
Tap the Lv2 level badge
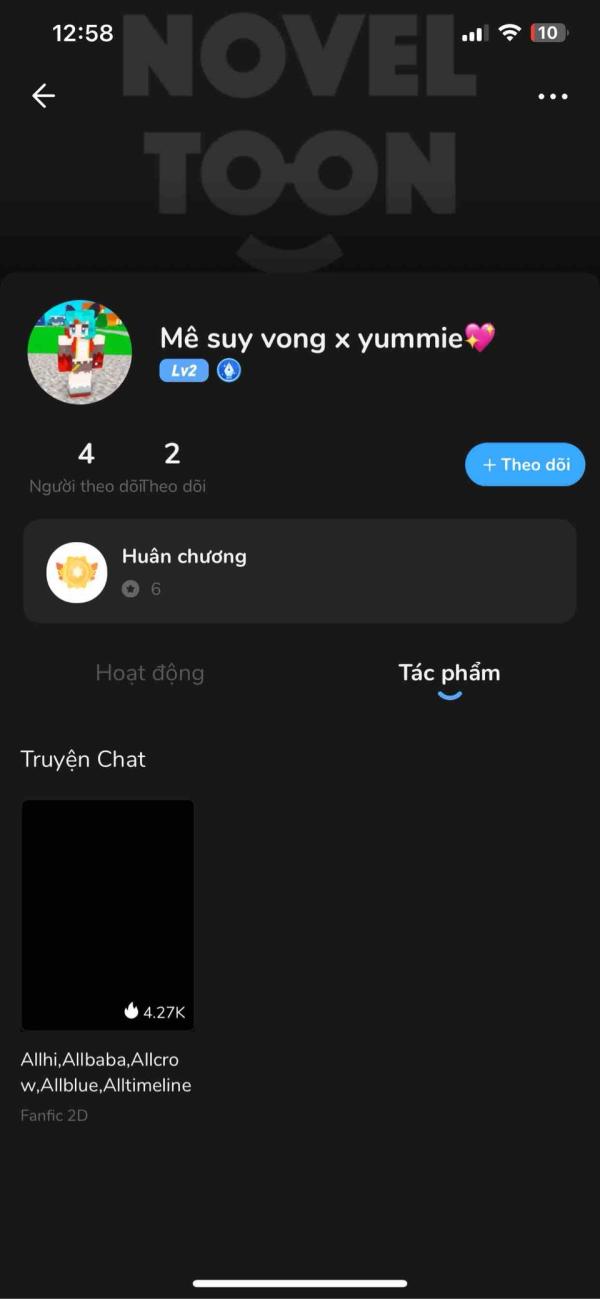pos(185,371)
